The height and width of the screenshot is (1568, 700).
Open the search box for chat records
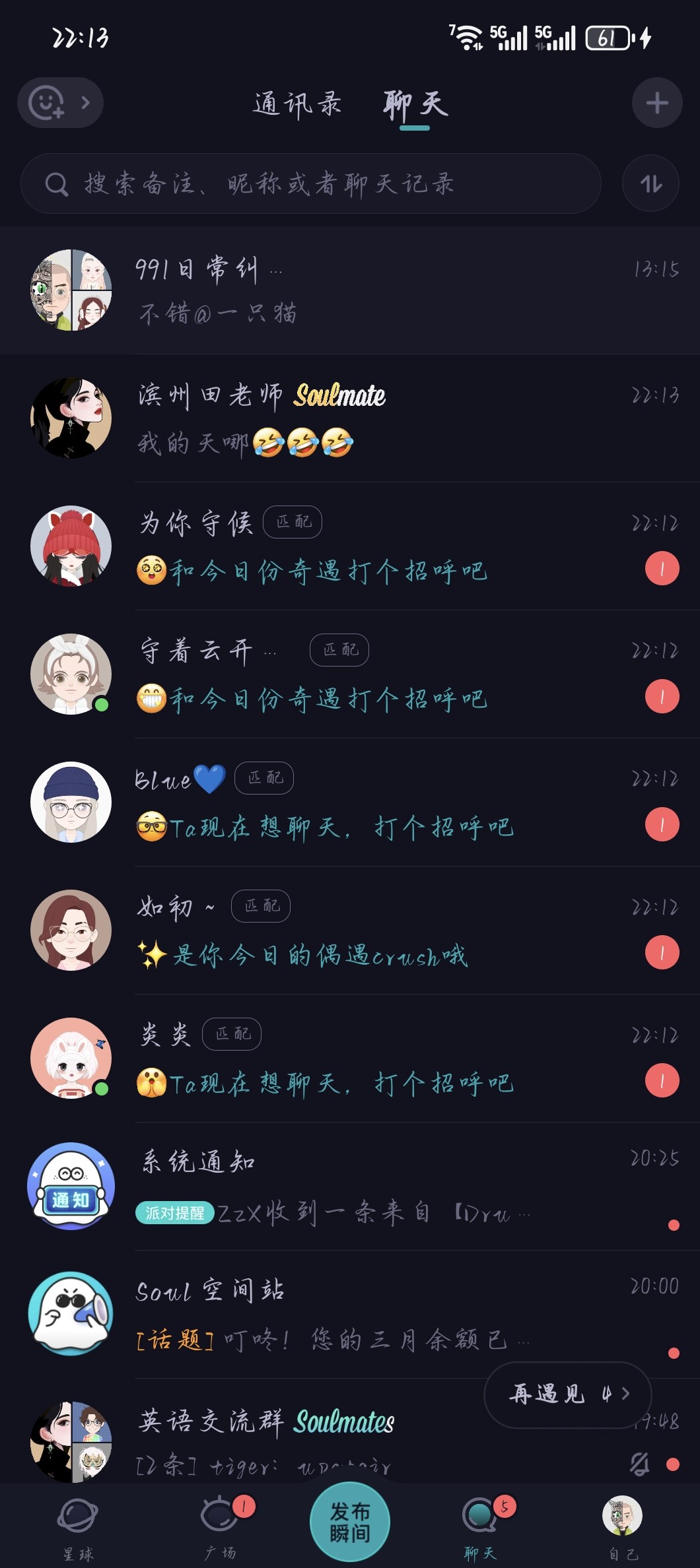pyautogui.click(x=311, y=183)
